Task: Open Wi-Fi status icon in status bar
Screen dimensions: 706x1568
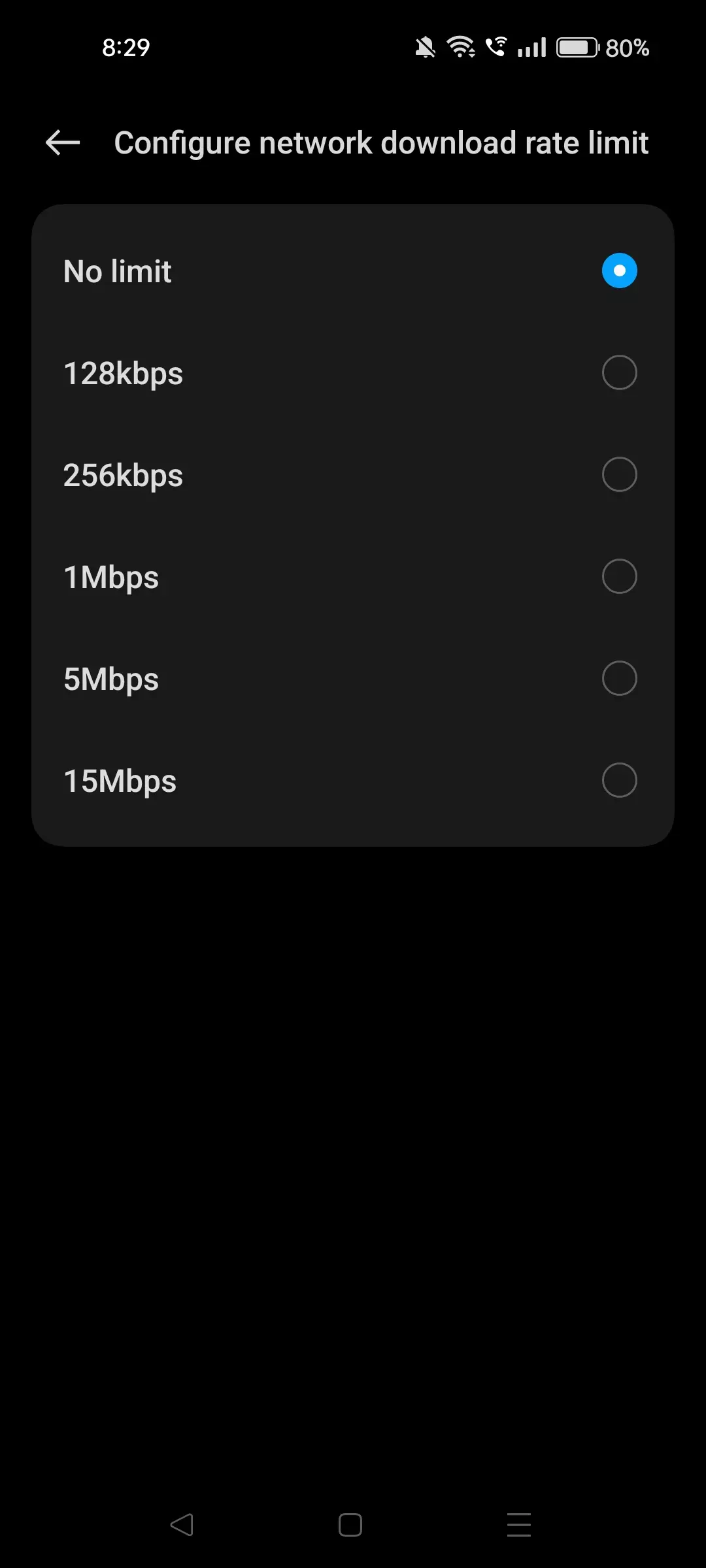Action: click(x=462, y=47)
